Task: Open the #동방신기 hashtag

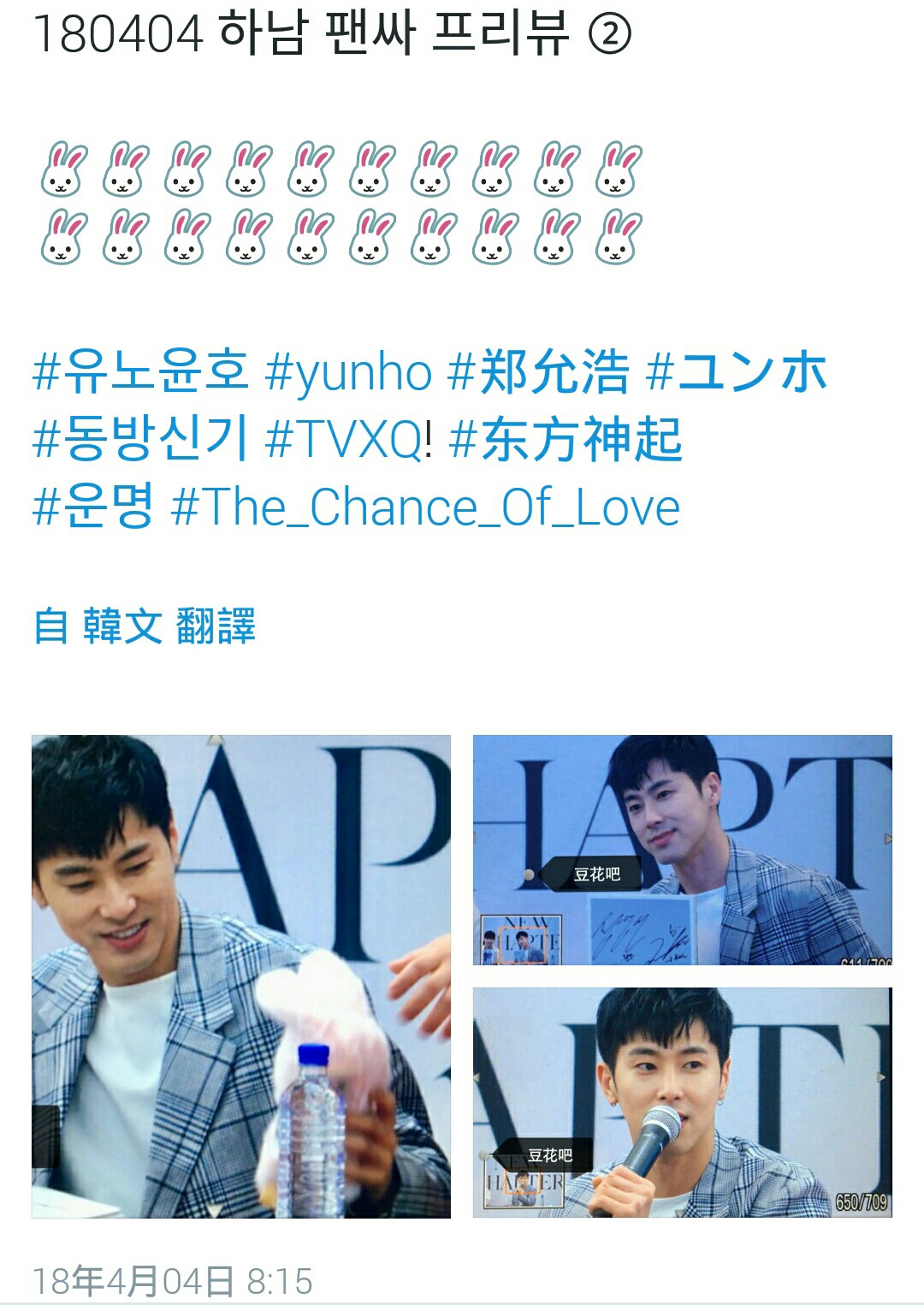Action: click(x=141, y=439)
